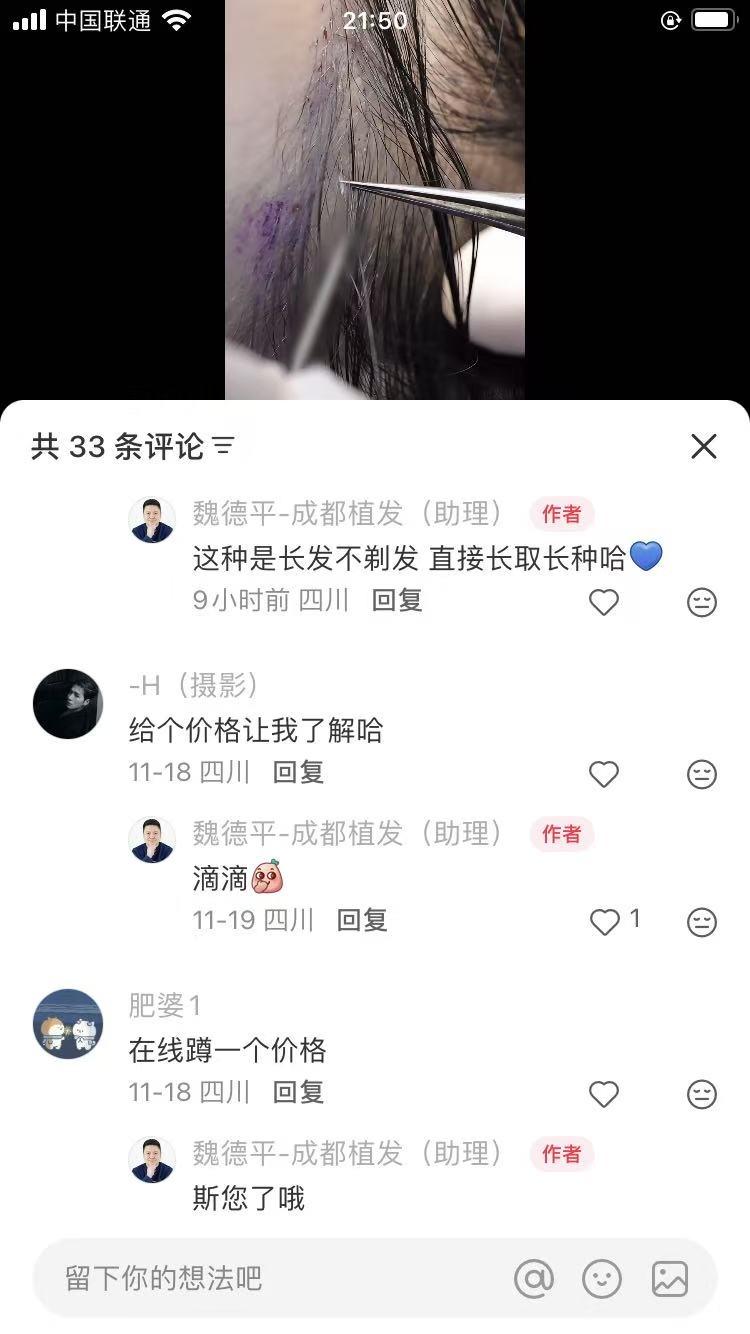Reply to -H（摄影）'s comment
Viewport: 750px width, 1334px height.
click(x=298, y=772)
